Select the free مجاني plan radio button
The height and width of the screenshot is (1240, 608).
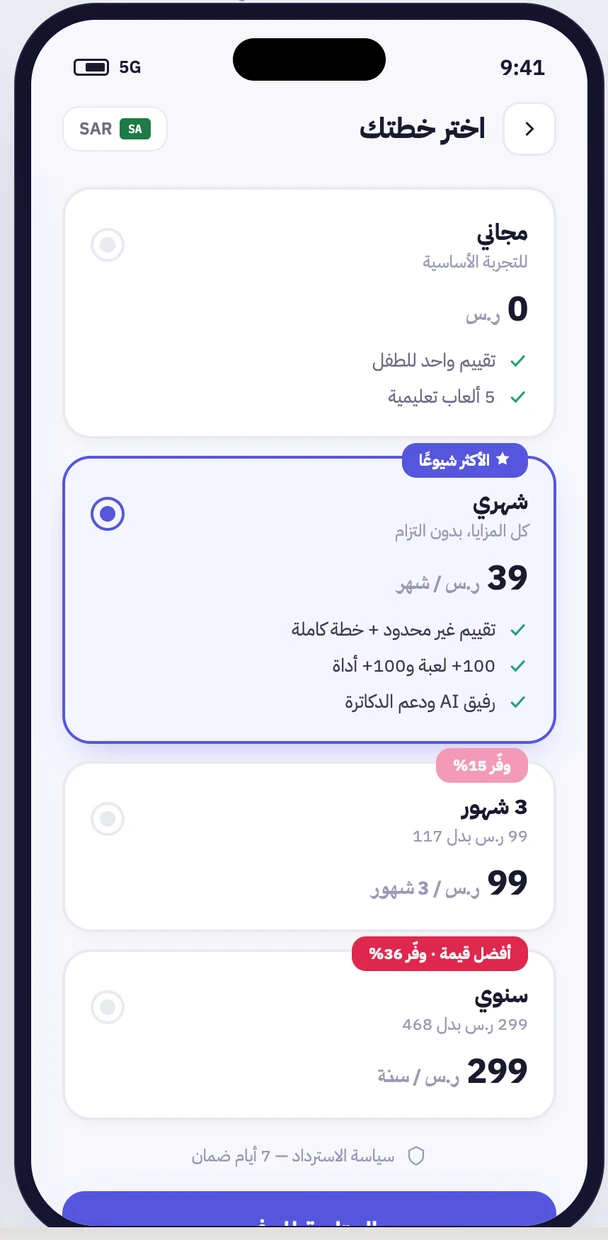[x=107, y=245]
